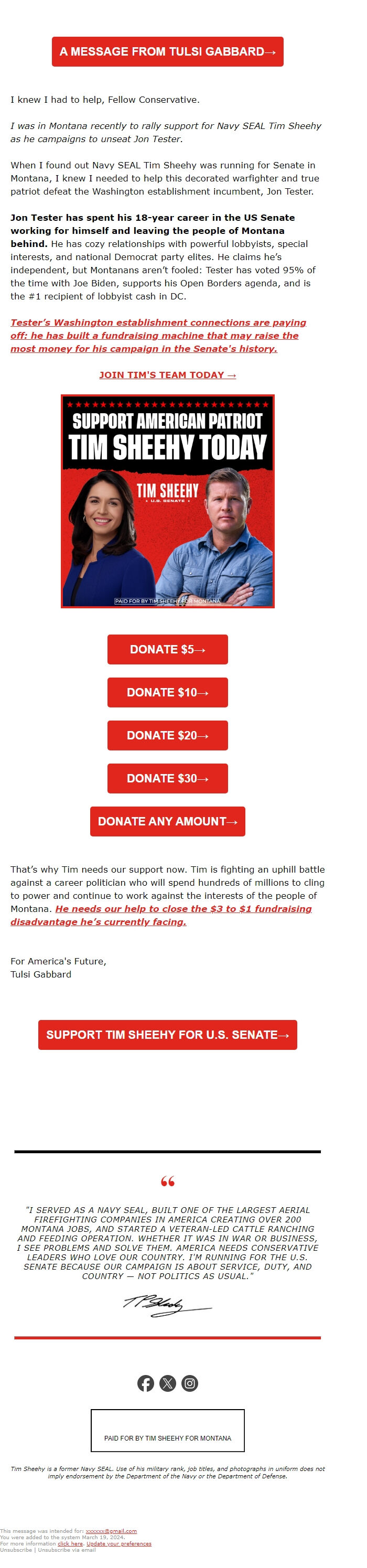Open the Instagram icon

point(190,1383)
